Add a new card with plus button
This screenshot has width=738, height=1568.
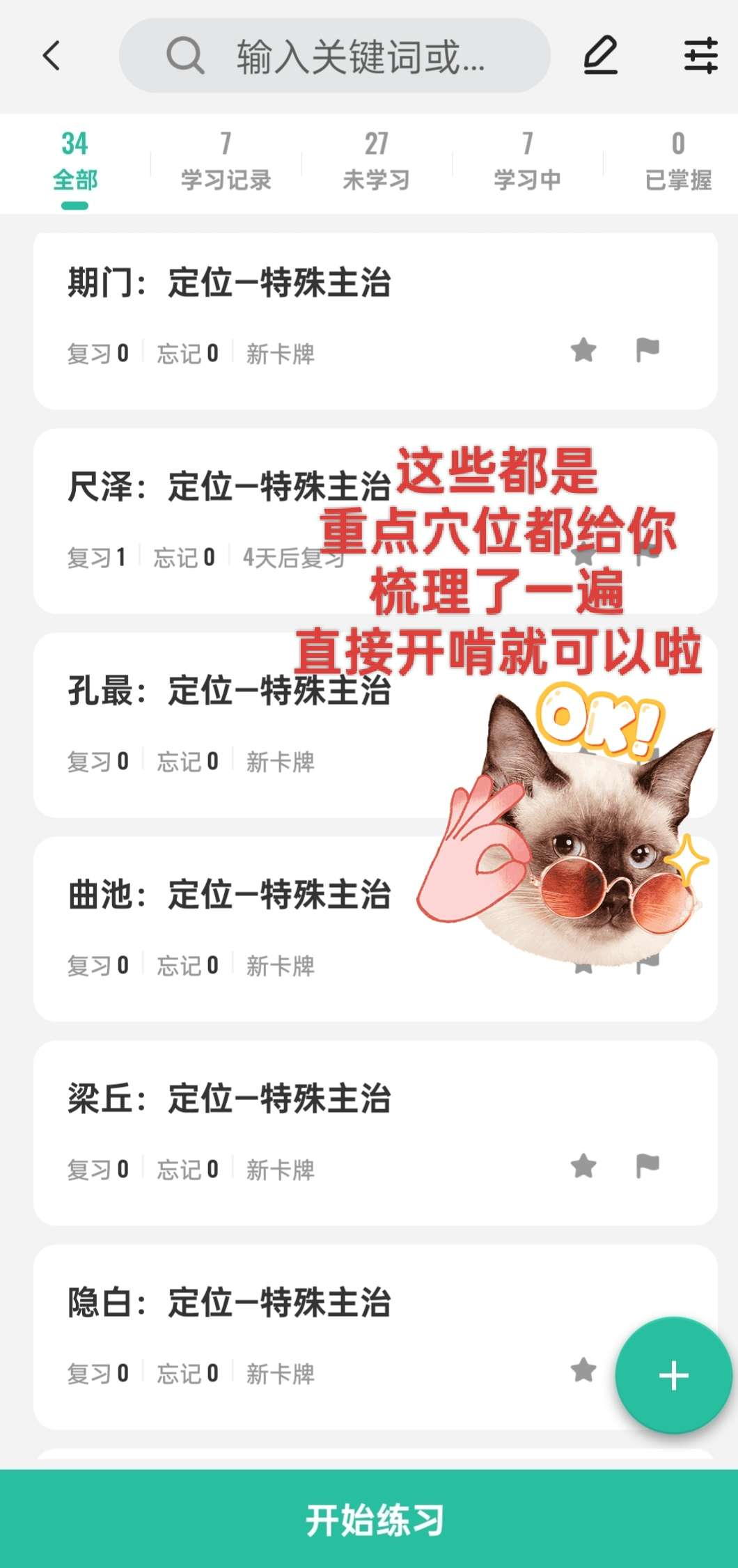pos(673,1376)
